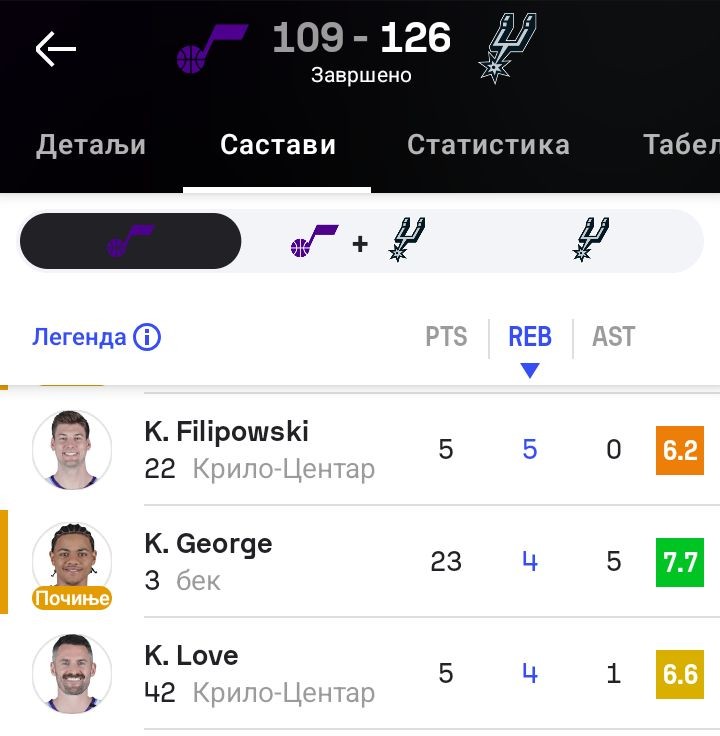Select the Jazz-only lineup segment
Viewport: 720px width, 736px height.
click(131, 241)
